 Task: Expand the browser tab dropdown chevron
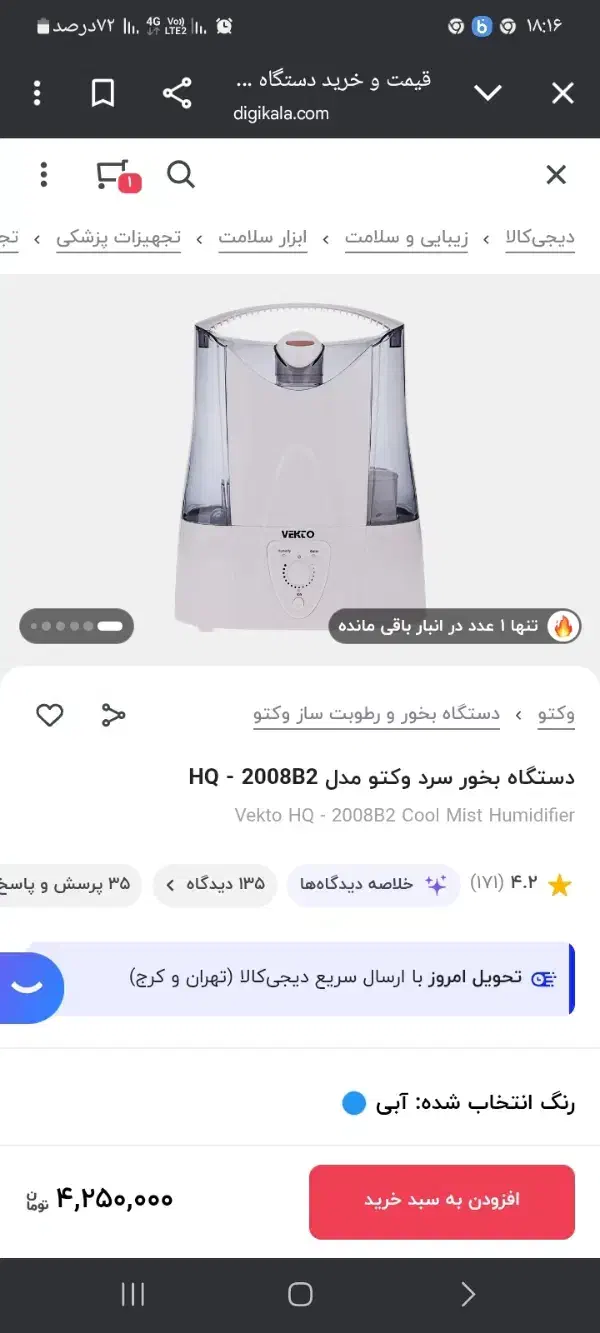487,94
